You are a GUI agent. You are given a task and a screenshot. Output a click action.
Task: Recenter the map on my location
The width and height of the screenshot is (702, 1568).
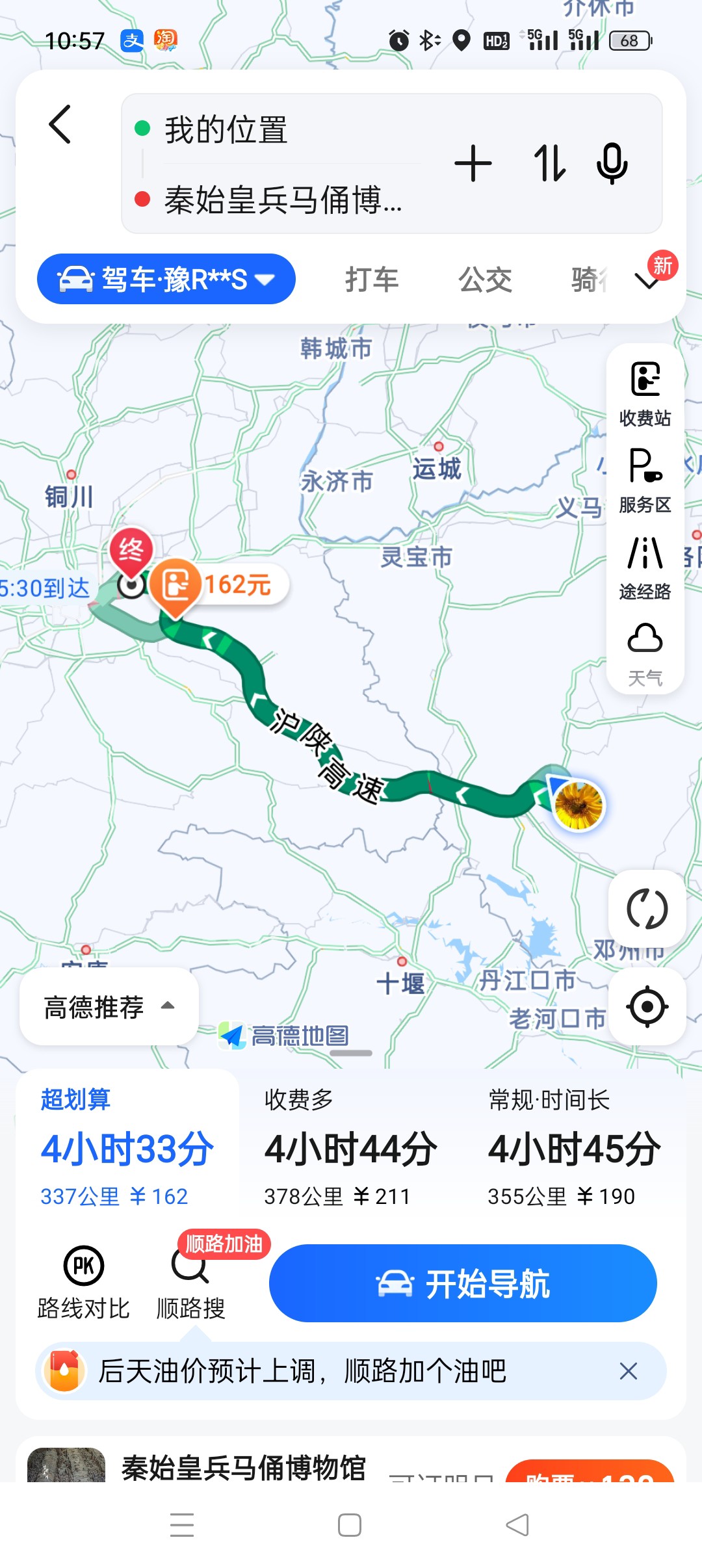click(x=647, y=1006)
